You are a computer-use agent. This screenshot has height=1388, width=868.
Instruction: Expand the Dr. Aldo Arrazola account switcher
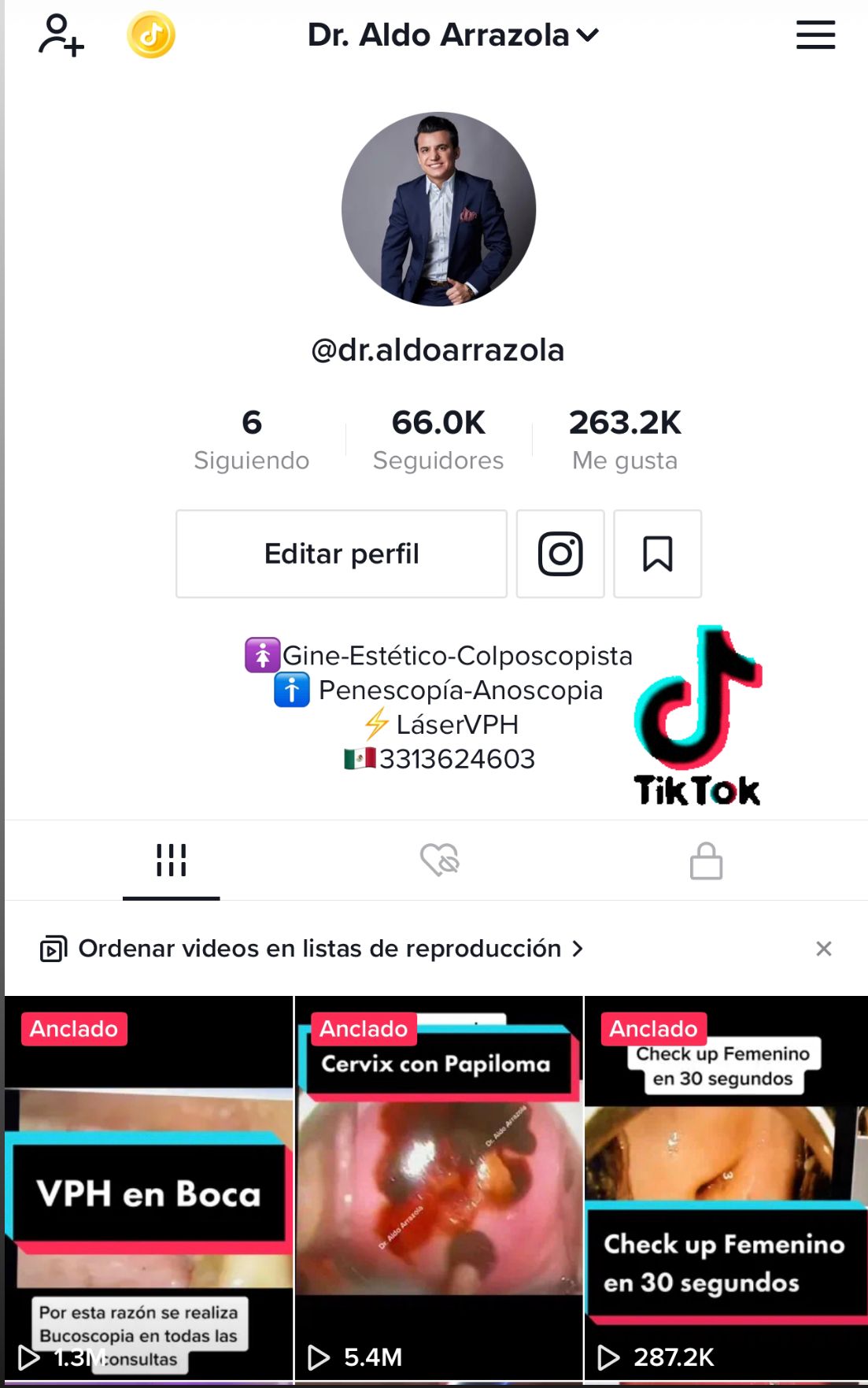pos(452,35)
